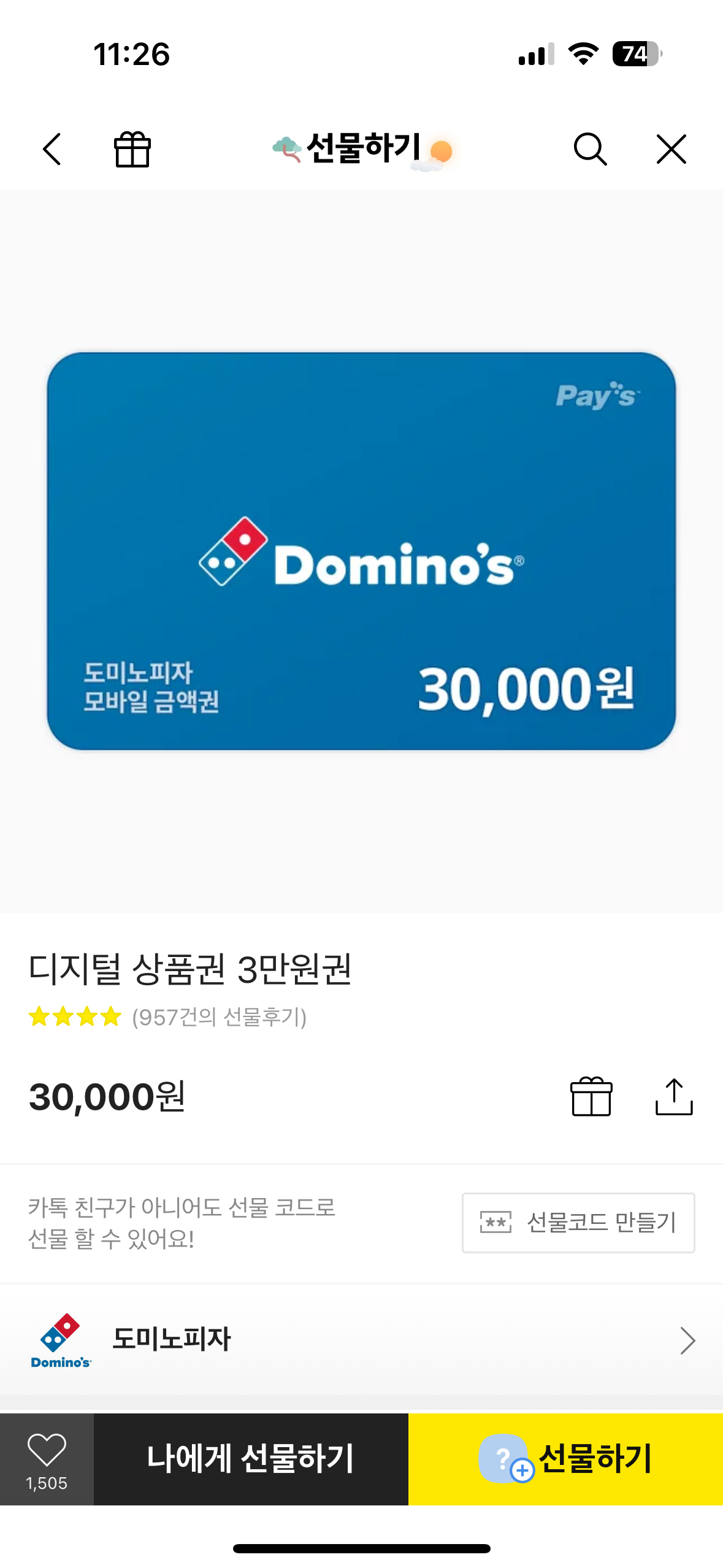
Task: View the Domino's 30,000원 voucher image
Action: point(361,551)
